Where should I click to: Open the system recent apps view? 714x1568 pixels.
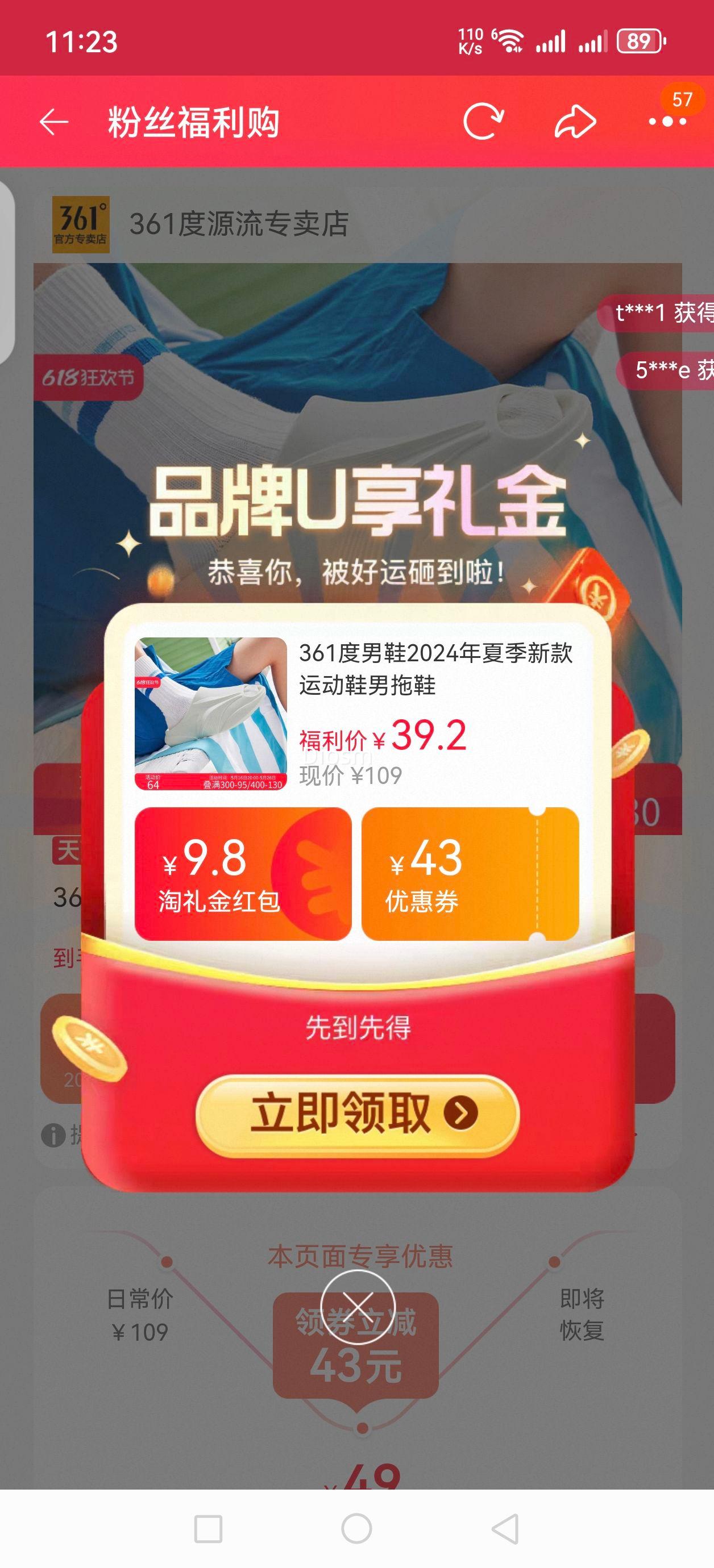pos(207,1528)
